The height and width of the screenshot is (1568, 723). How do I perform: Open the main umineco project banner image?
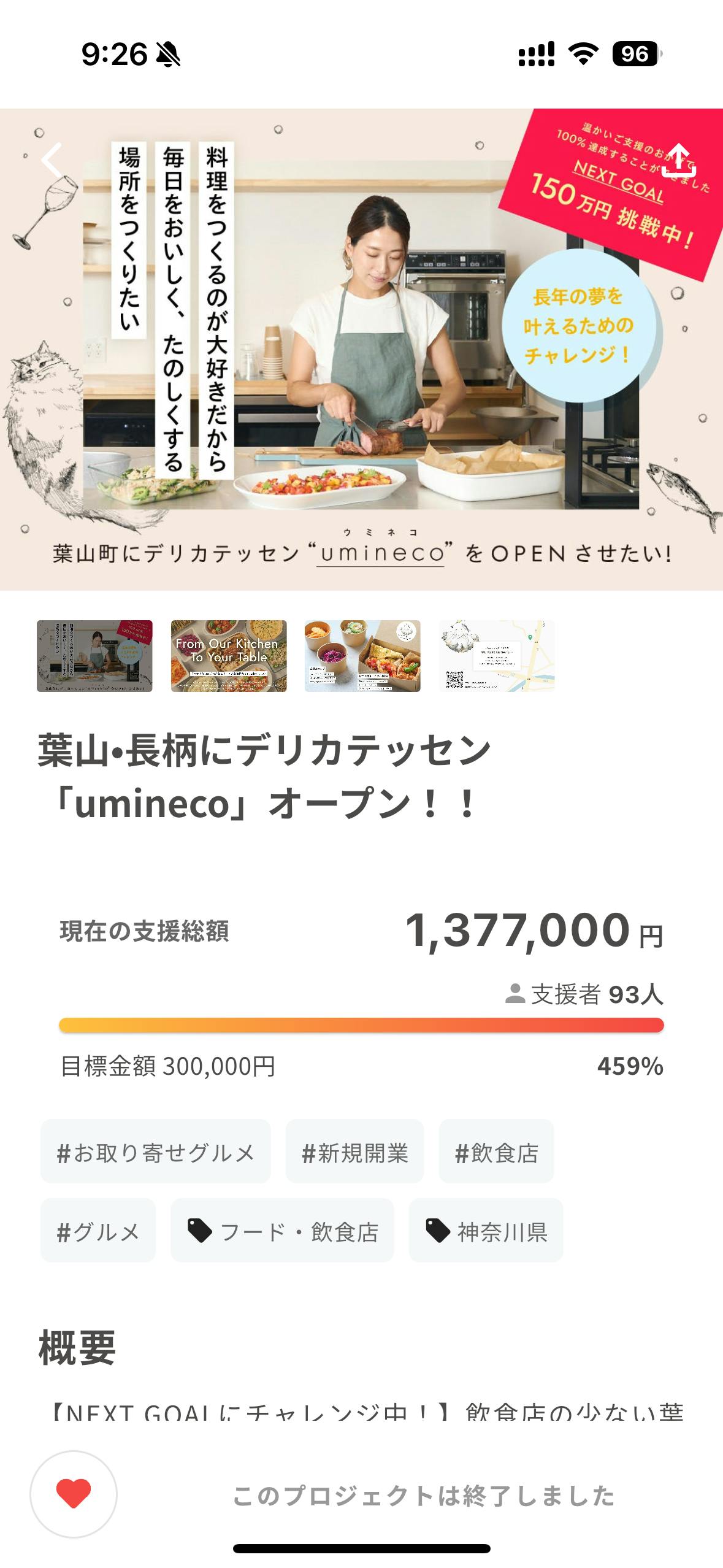pos(361,350)
